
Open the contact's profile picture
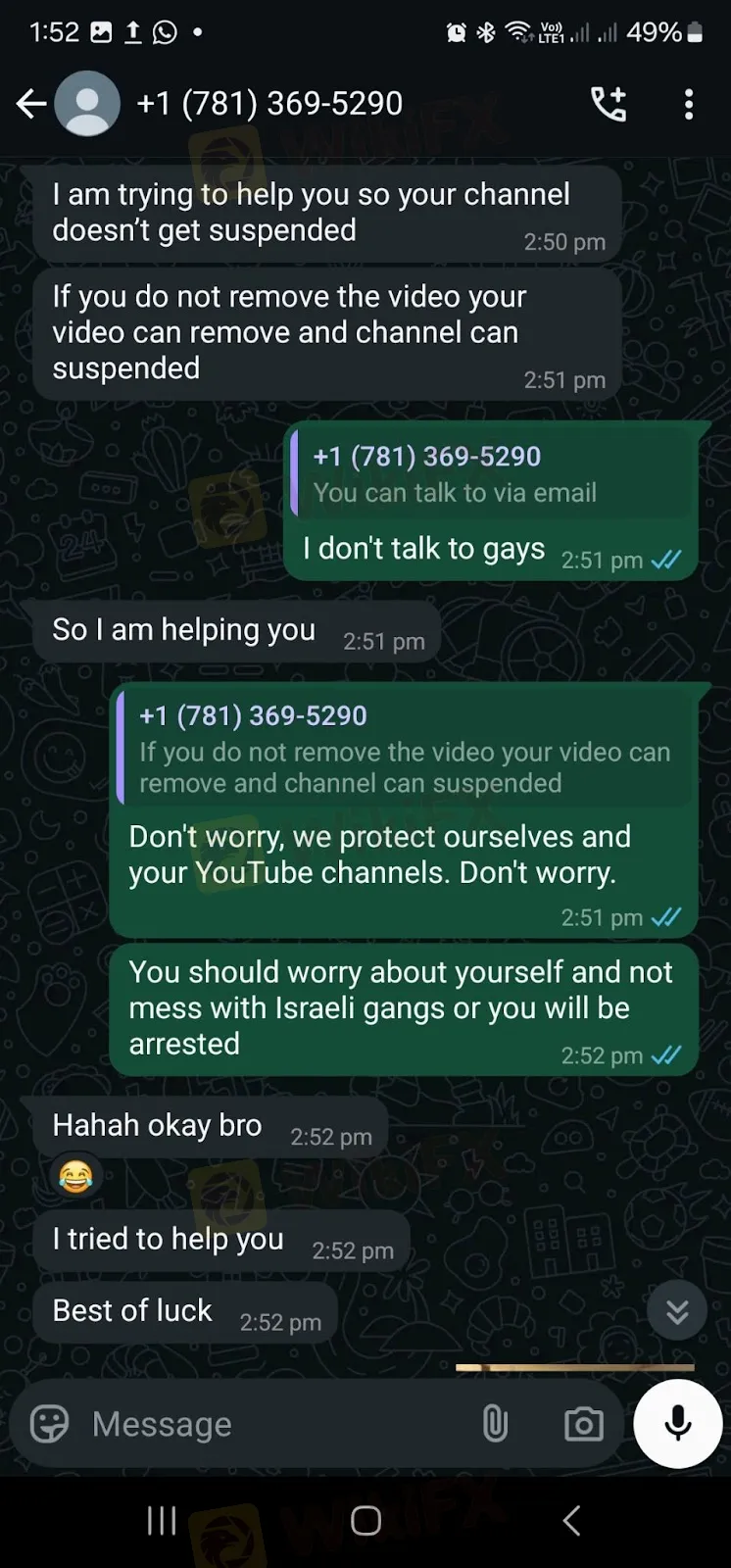point(87,104)
